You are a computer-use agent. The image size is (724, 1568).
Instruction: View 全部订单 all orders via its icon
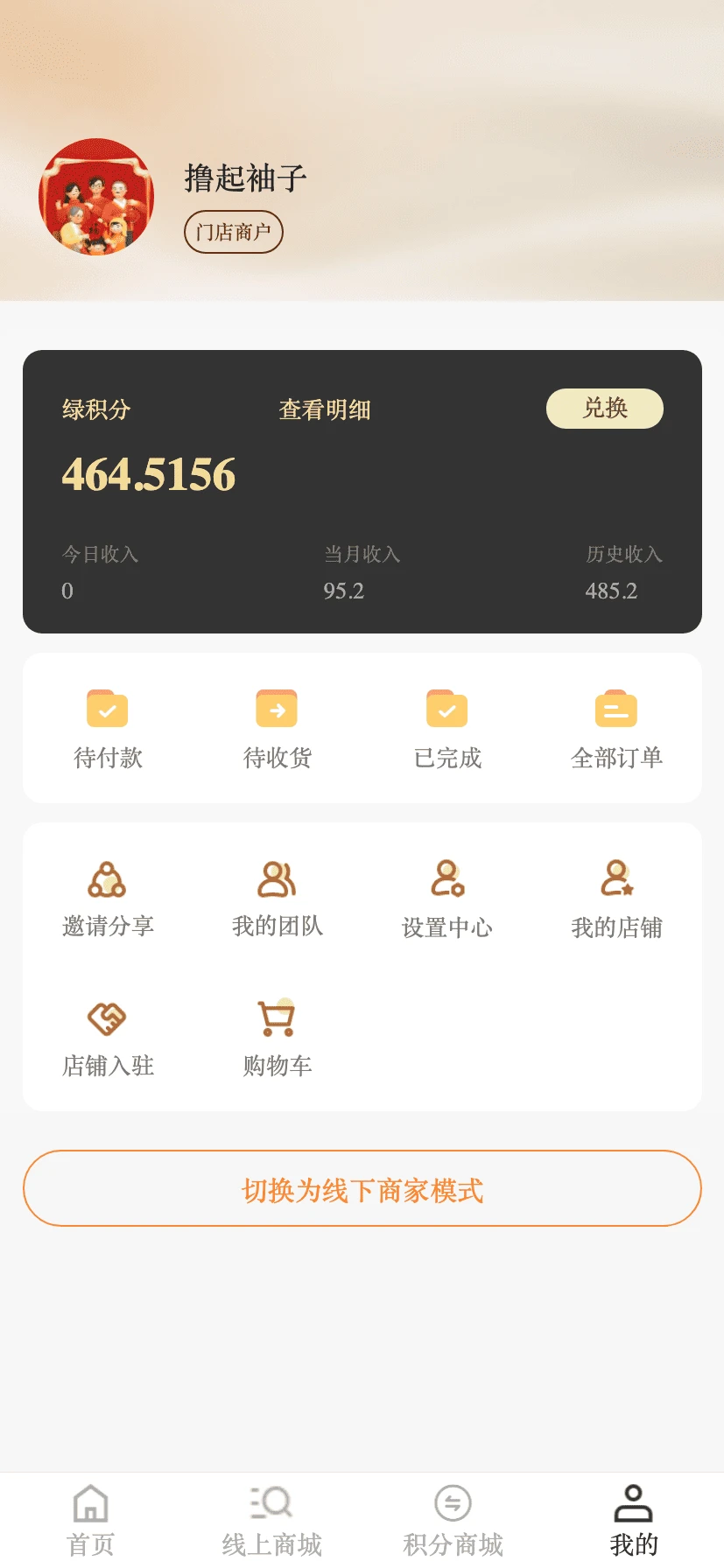pyautogui.click(x=616, y=709)
